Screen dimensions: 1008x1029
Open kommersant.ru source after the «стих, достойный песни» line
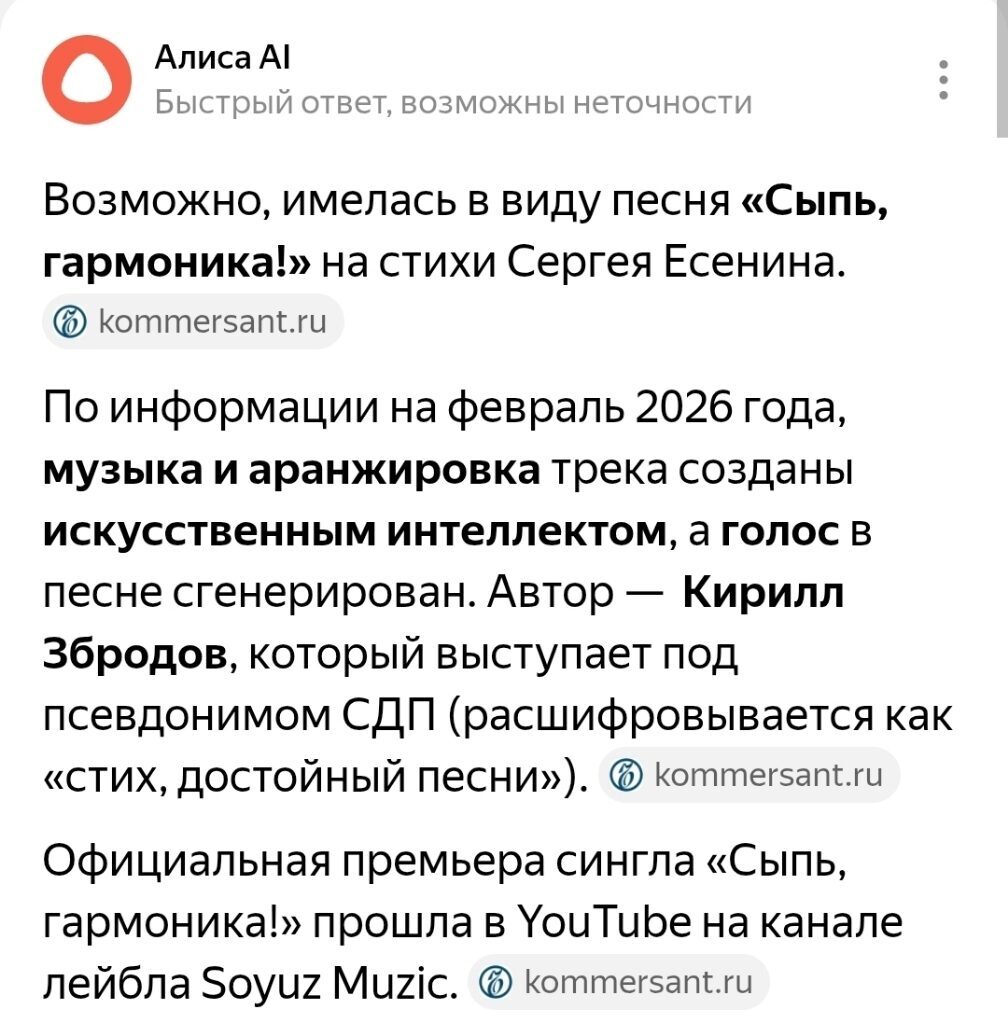coord(749,776)
